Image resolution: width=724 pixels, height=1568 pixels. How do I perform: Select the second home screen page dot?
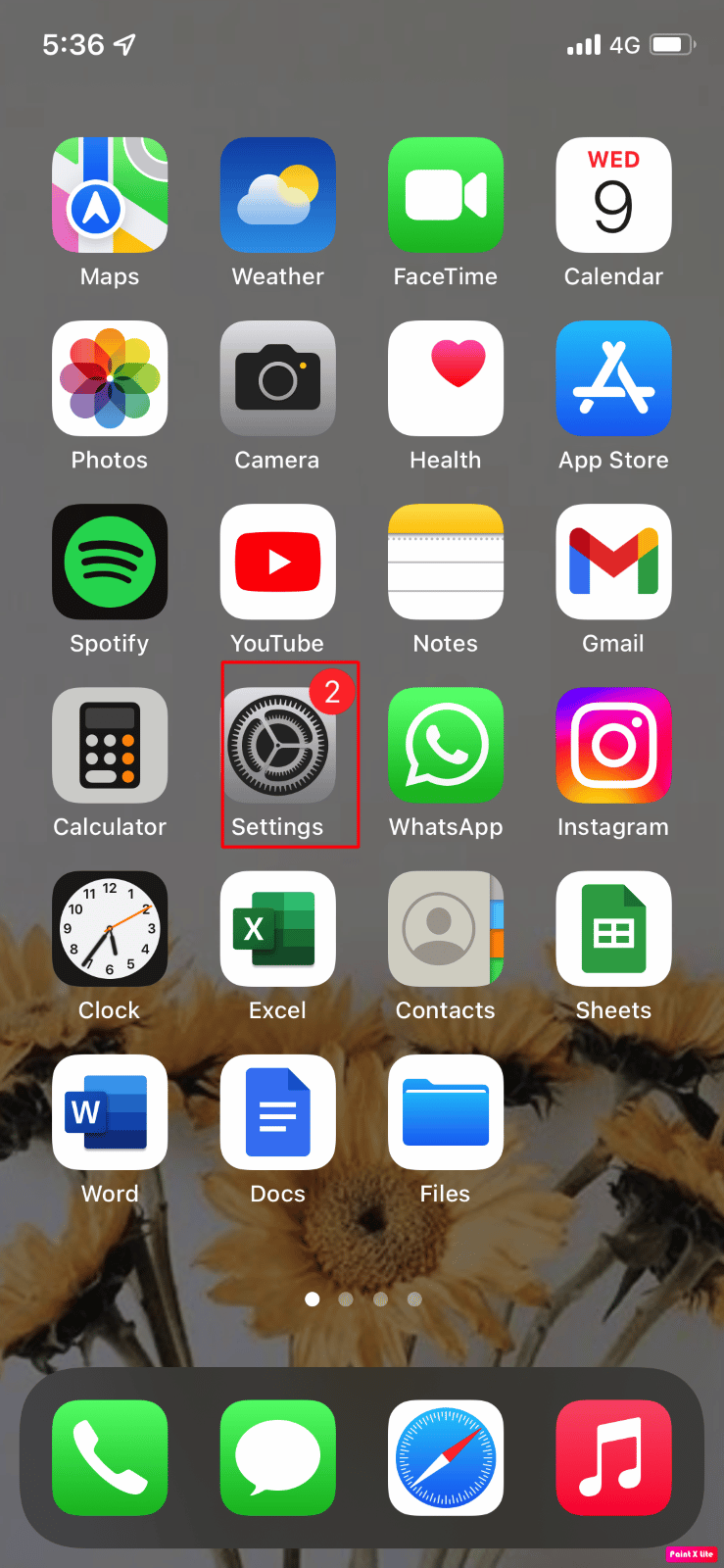tap(346, 1299)
